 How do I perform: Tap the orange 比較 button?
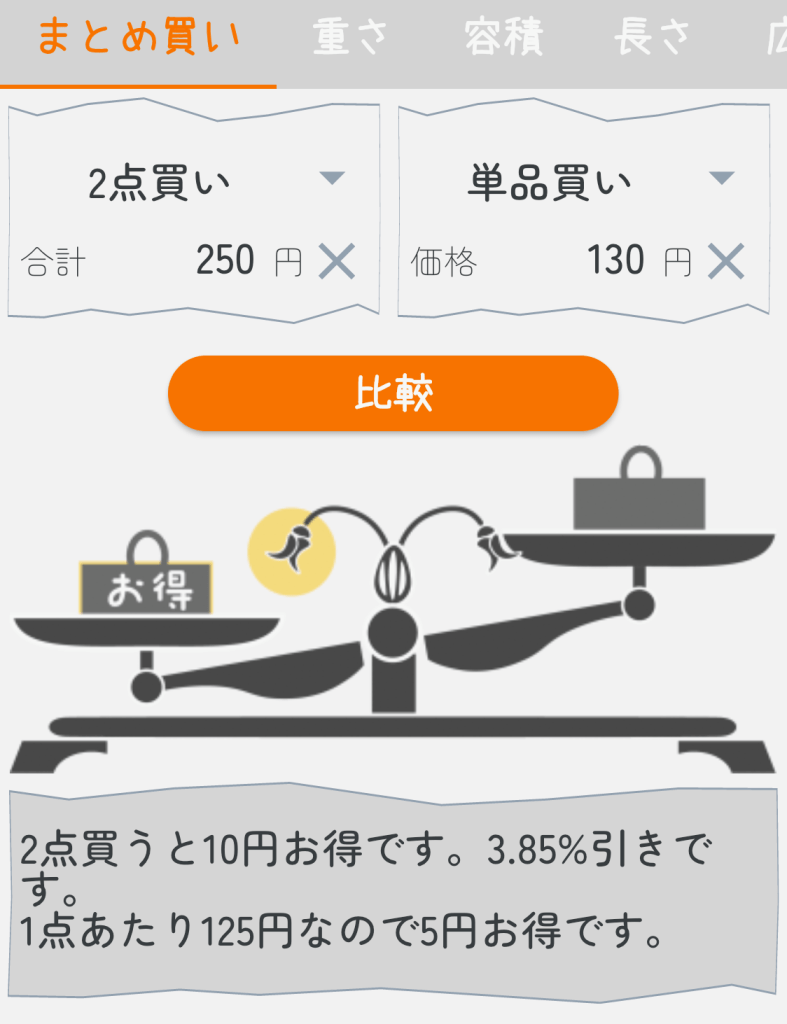[393, 394]
